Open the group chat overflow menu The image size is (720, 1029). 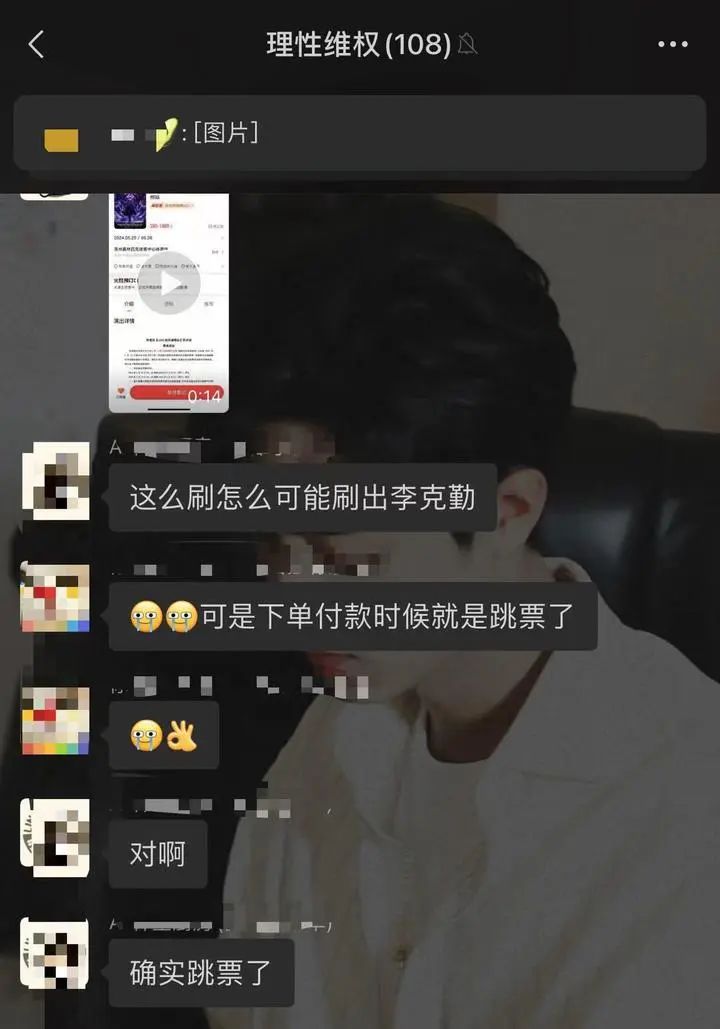pos(673,44)
